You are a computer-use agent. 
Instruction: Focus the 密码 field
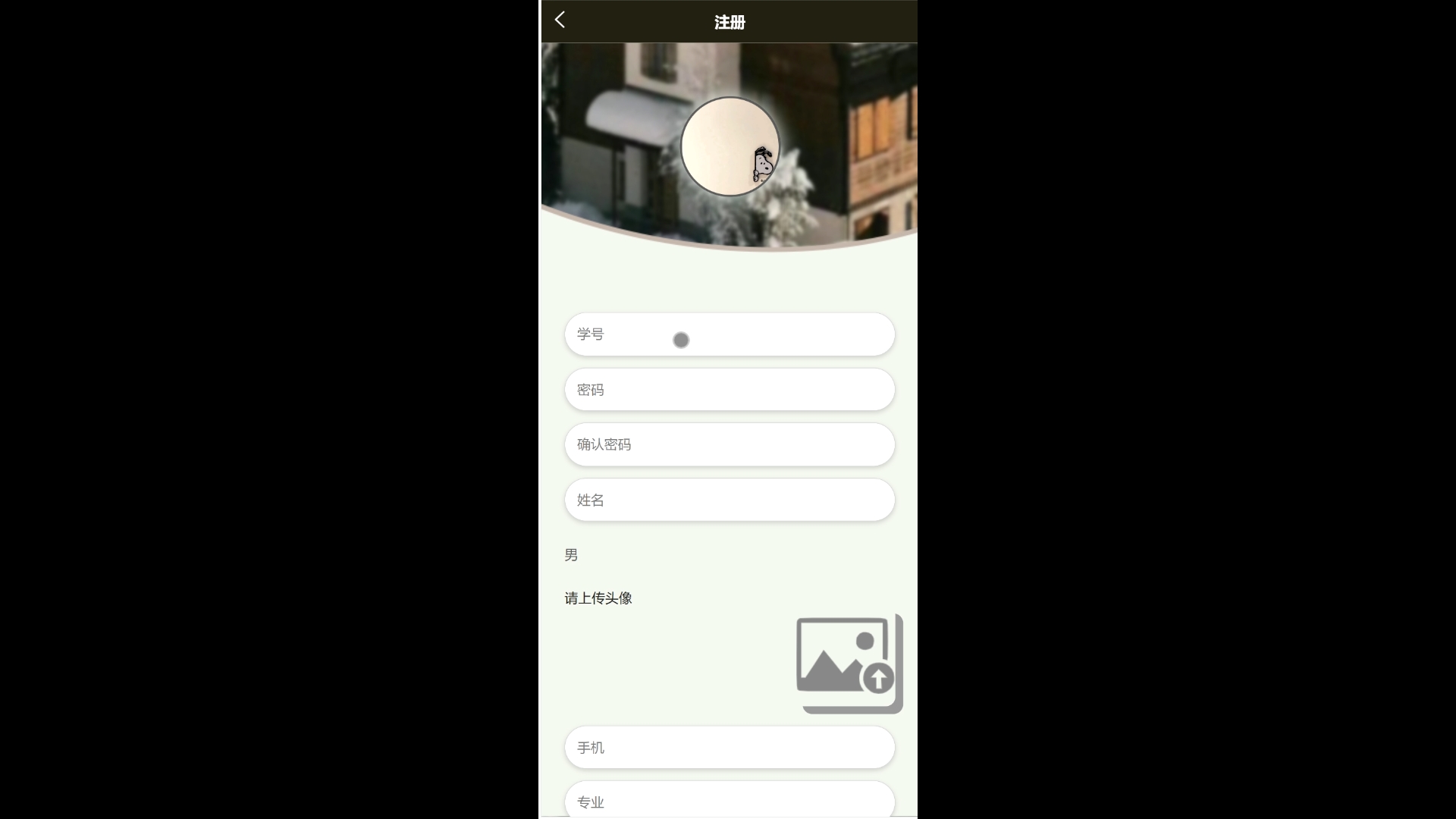pos(729,390)
